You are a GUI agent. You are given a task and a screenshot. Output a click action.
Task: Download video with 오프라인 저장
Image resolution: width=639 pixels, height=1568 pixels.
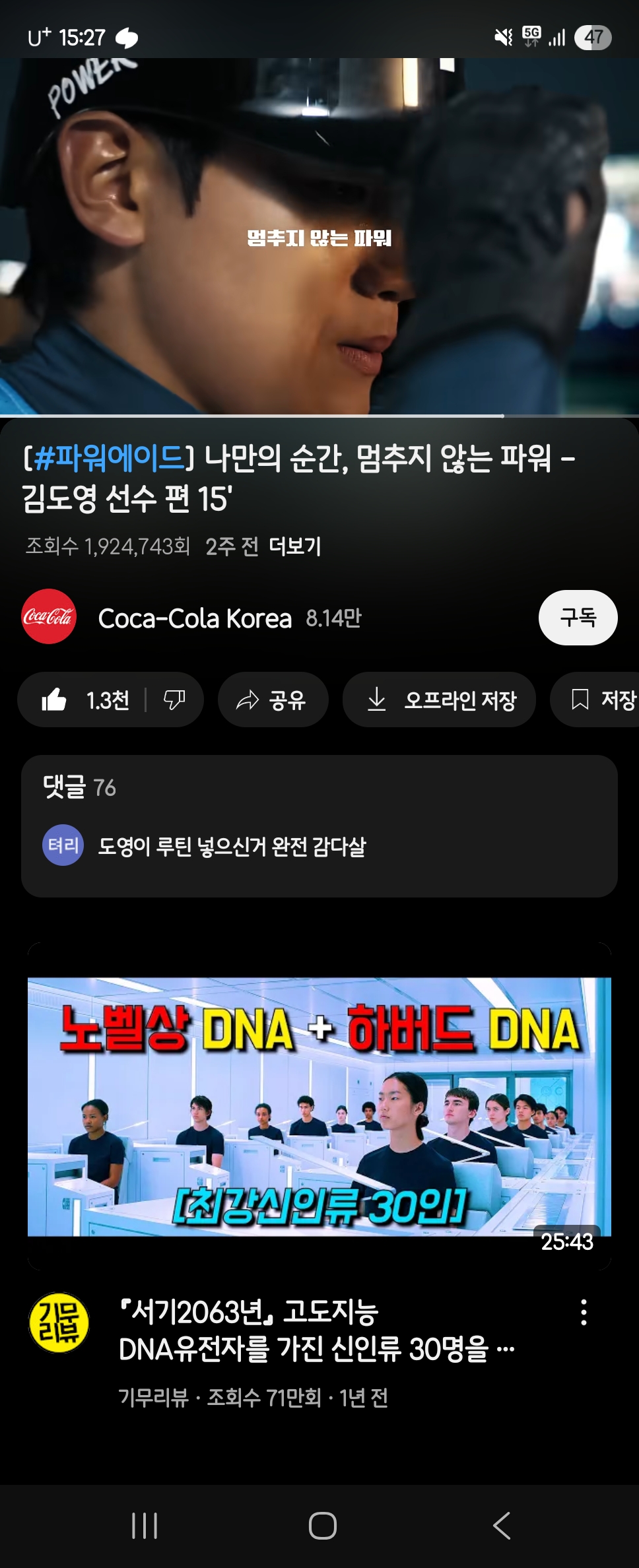coord(439,700)
